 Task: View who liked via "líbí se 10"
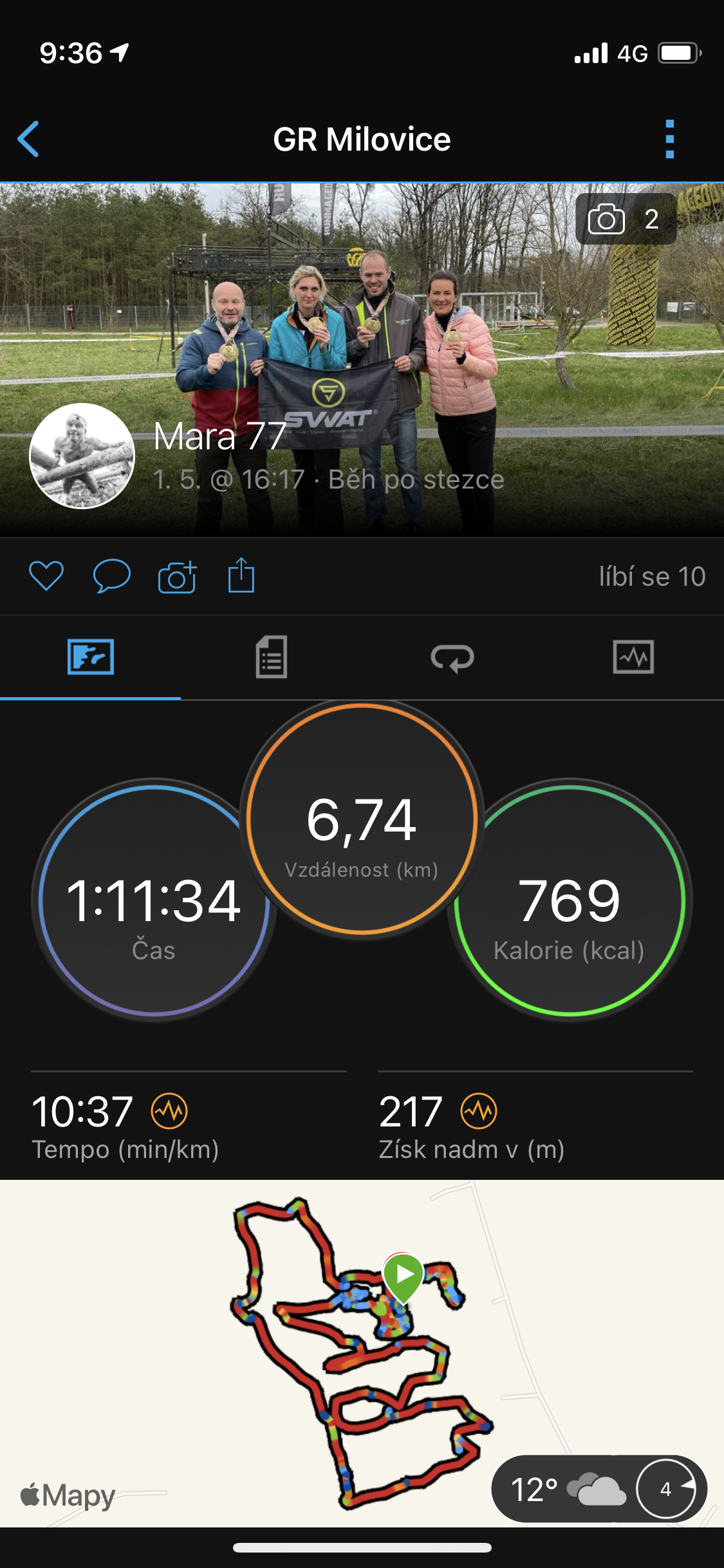pos(652,577)
